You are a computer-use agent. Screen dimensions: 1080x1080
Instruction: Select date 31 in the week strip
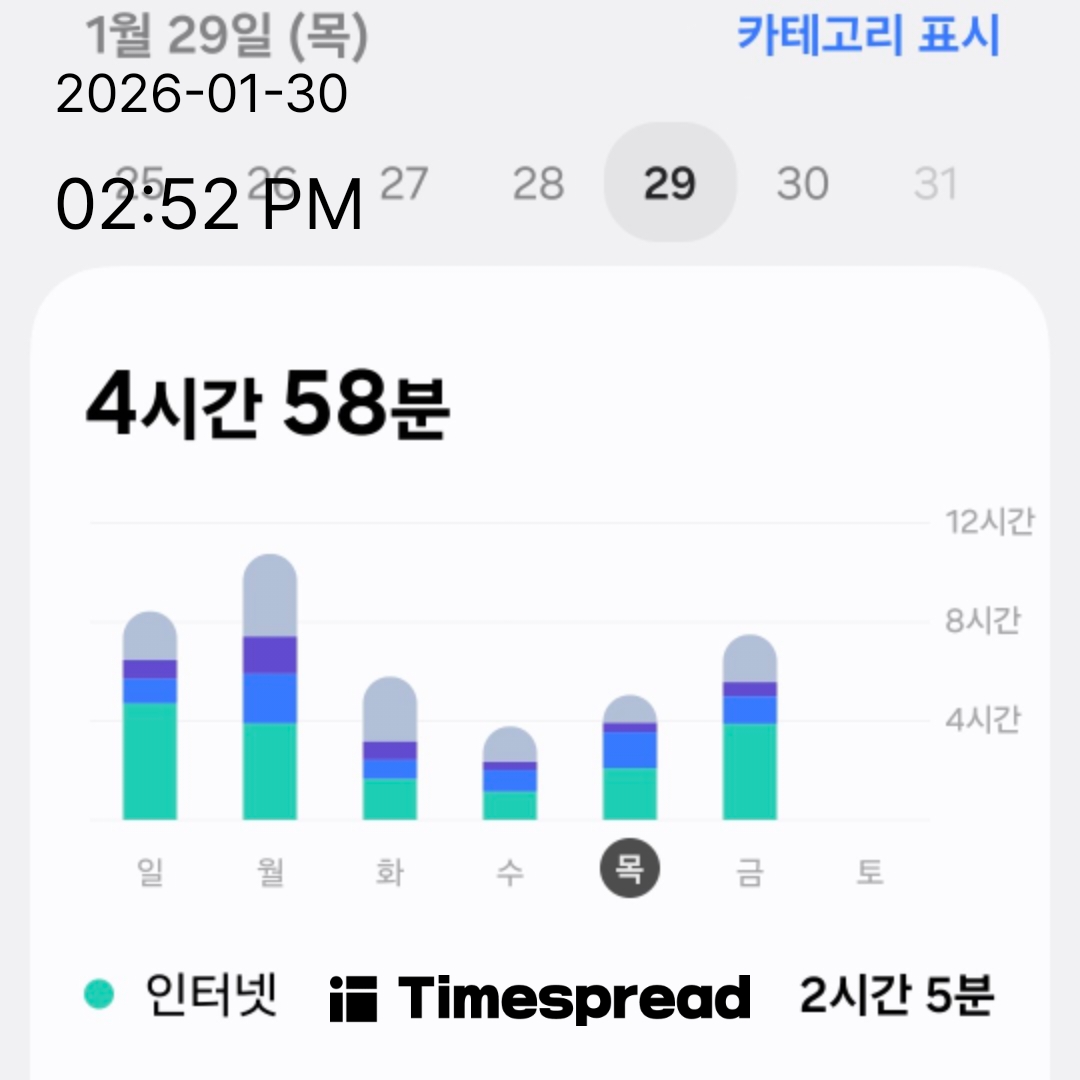click(935, 184)
